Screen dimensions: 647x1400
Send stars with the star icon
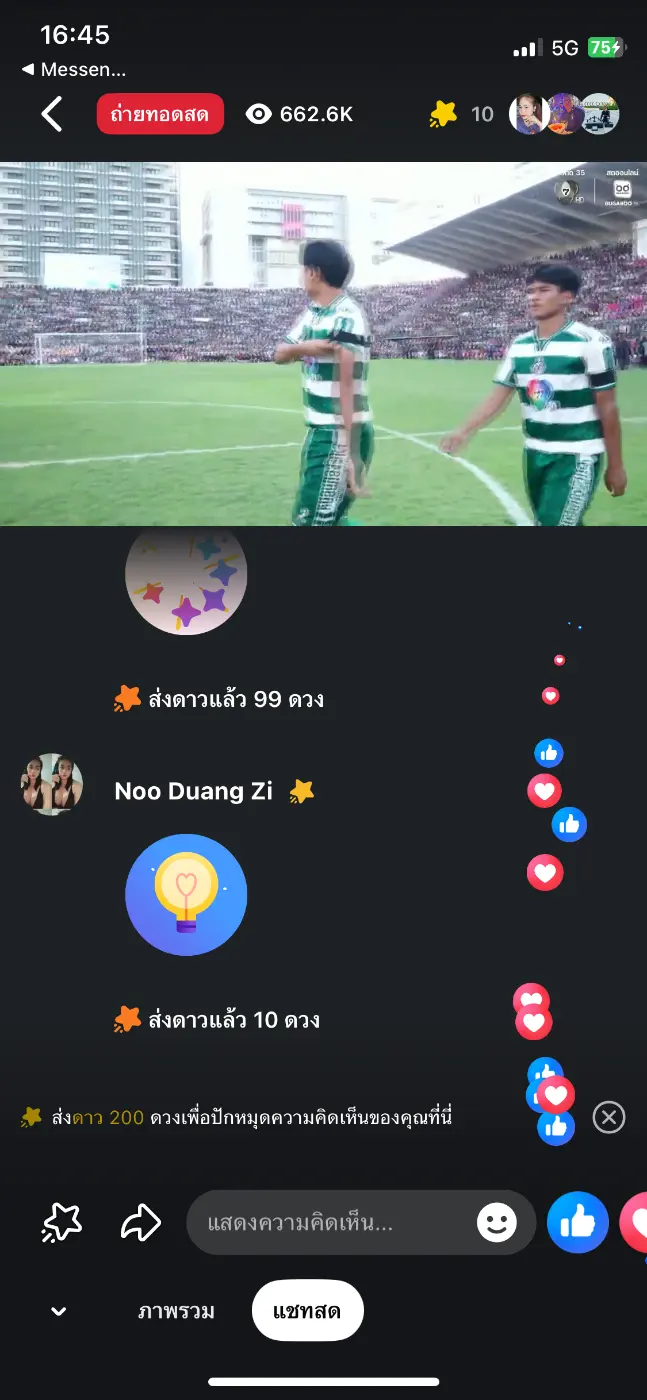tap(62, 1222)
